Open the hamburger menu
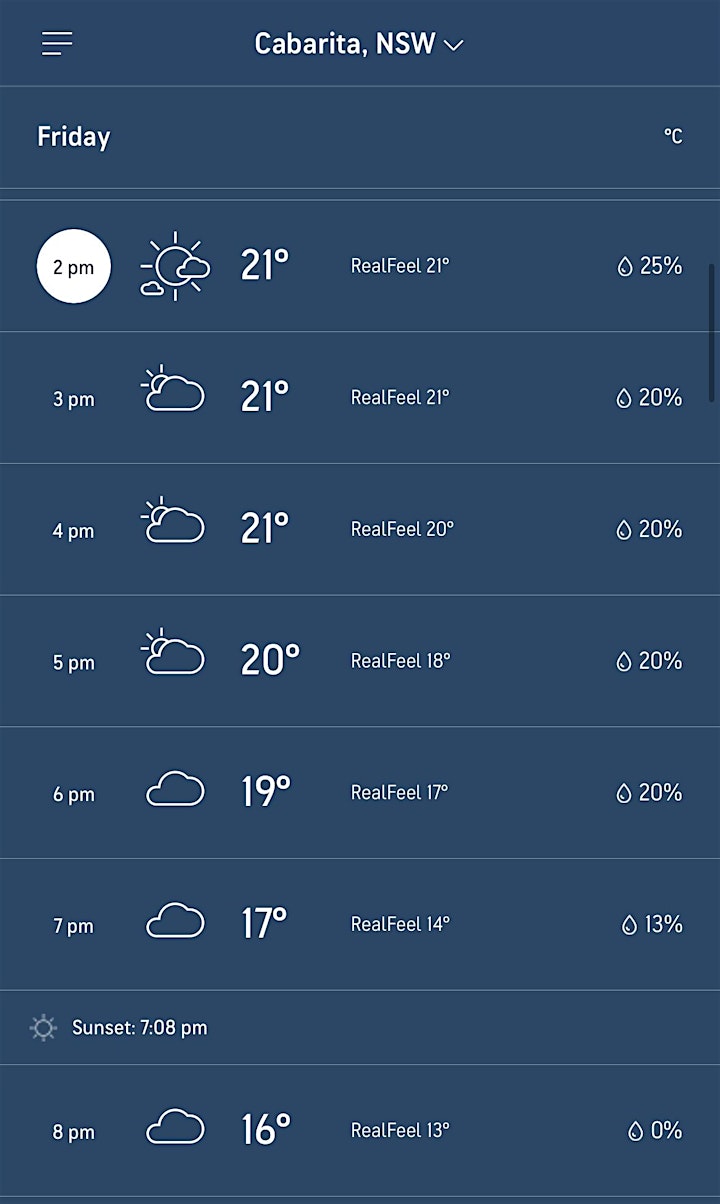The width and height of the screenshot is (720, 1204). point(57,43)
